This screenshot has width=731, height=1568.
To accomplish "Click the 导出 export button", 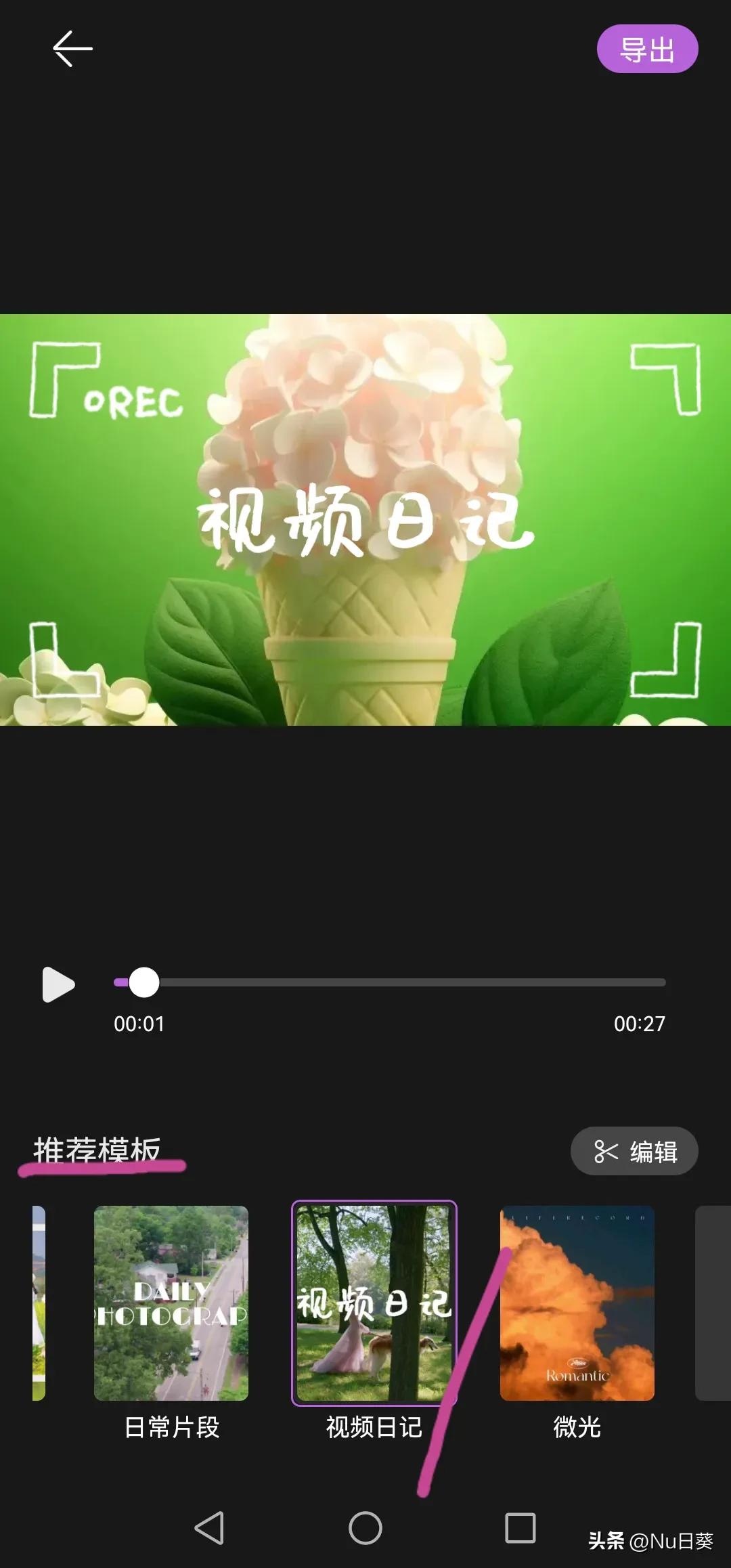I will click(646, 49).
